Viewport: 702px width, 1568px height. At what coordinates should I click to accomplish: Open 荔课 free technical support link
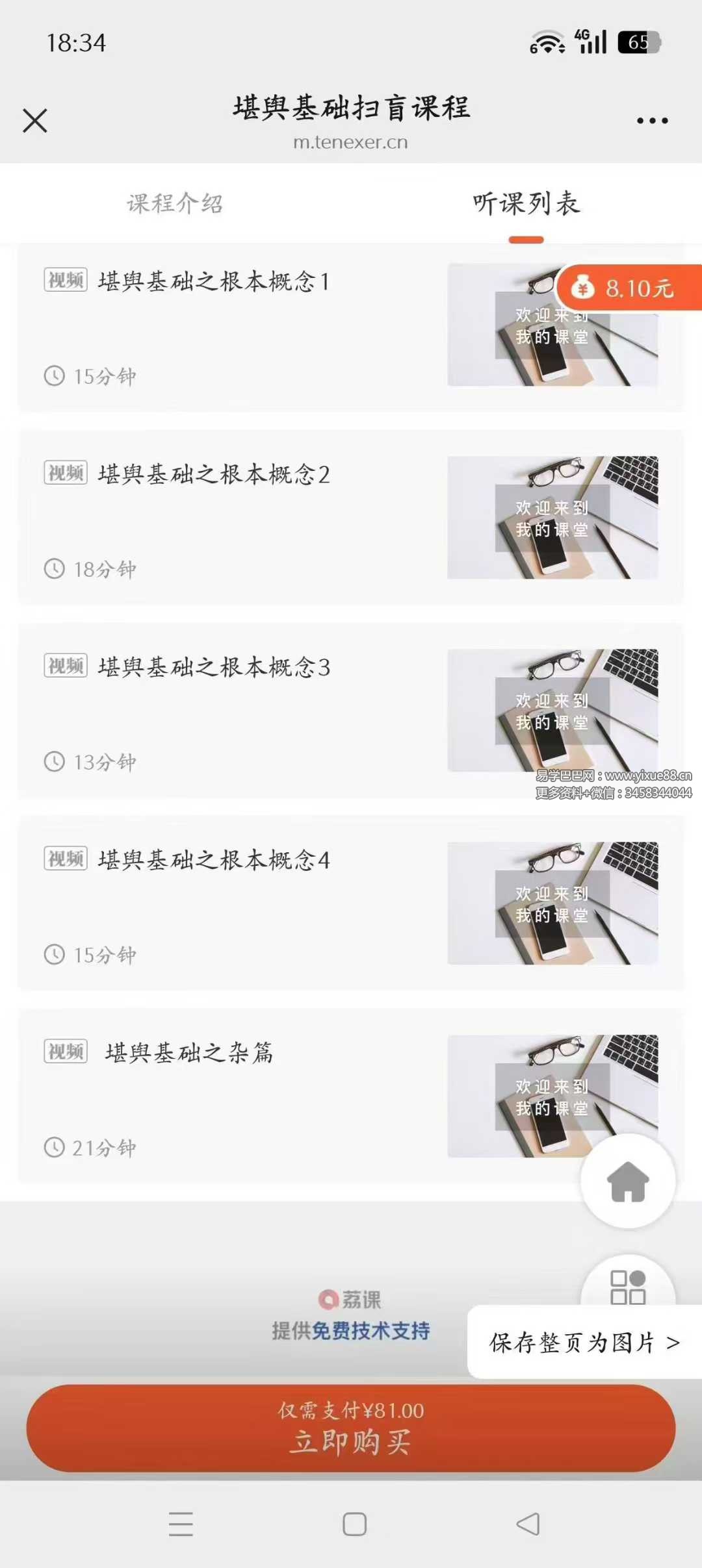pyautogui.click(x=351, y=1330)
